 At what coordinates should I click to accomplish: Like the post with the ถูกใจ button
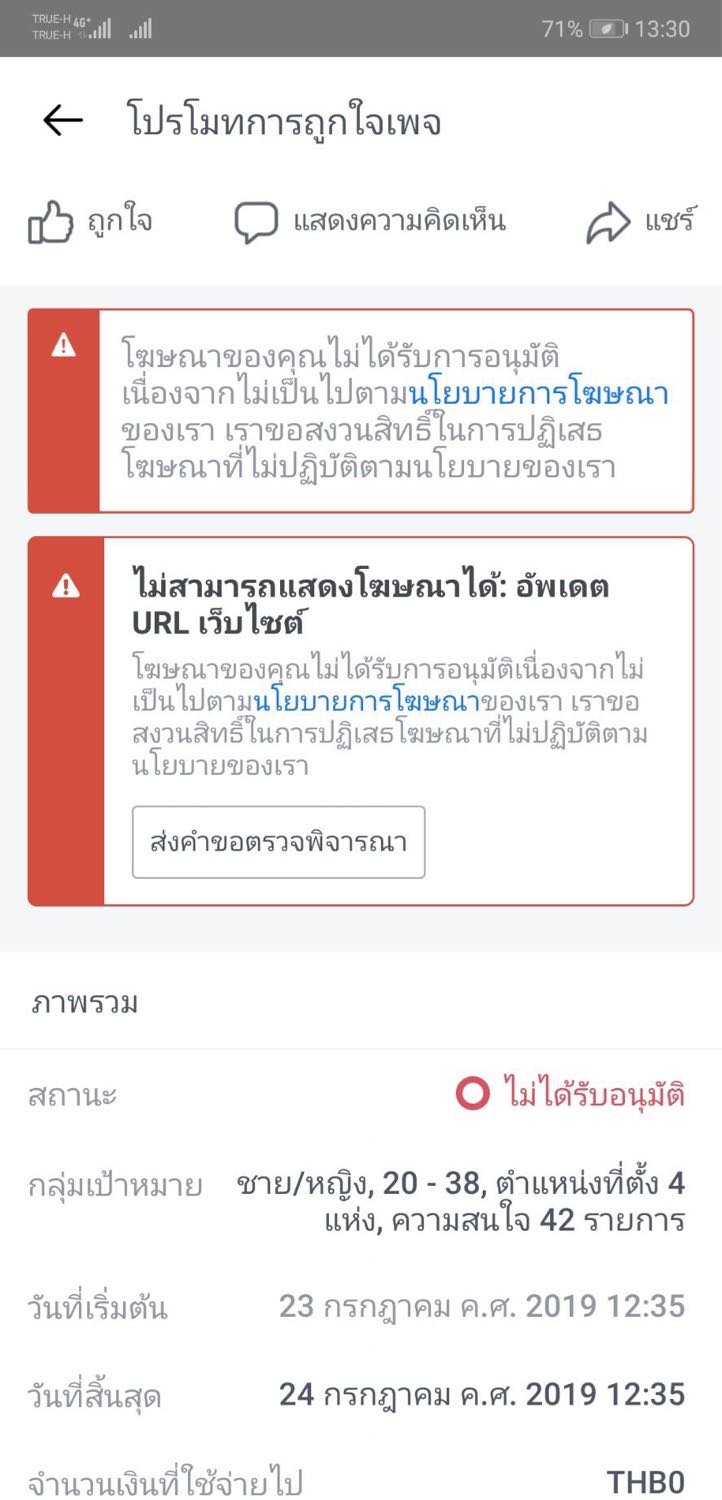pyautogui.click(x=90, y=221)
